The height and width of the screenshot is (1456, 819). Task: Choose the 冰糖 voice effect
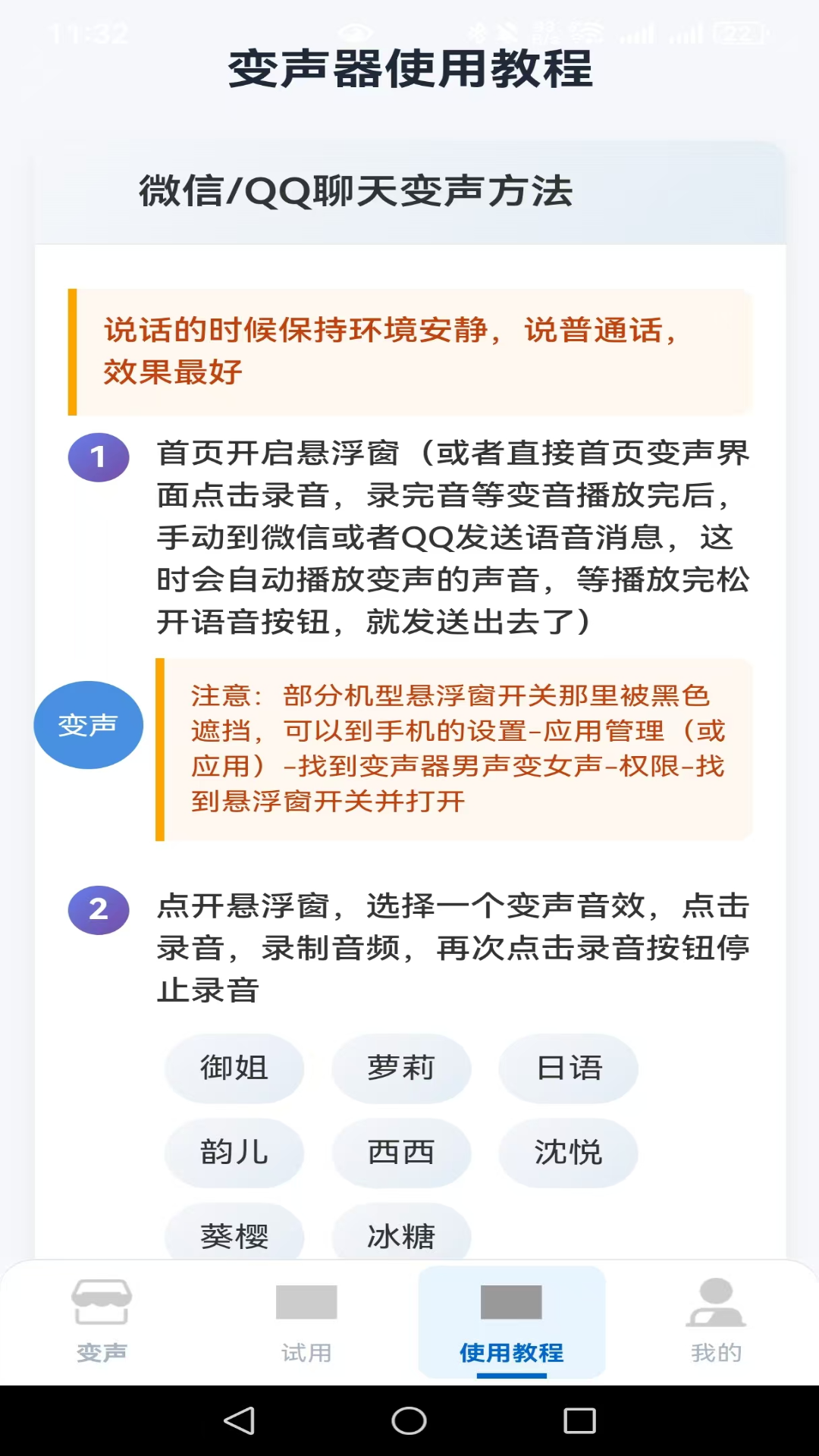click(401, 1236)
